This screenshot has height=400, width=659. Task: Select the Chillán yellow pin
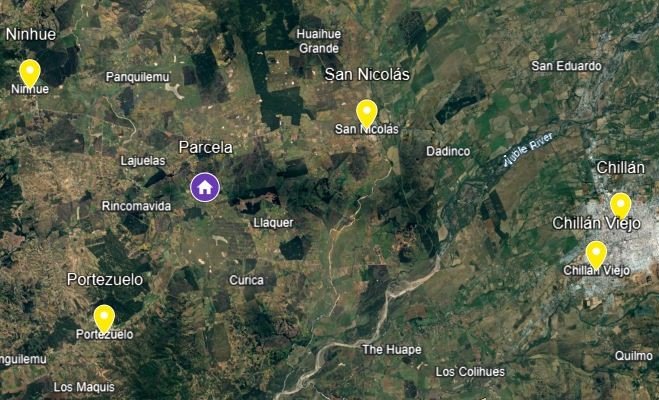point(620,204)
